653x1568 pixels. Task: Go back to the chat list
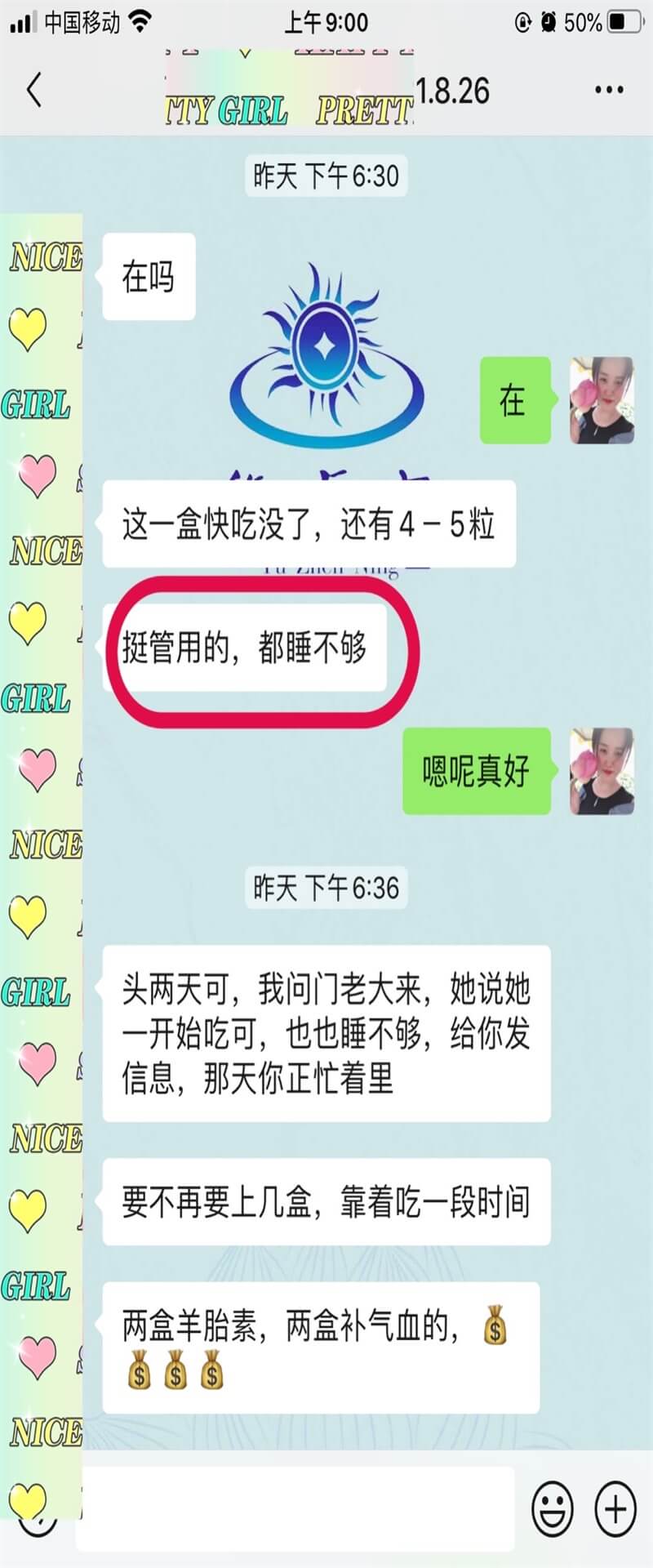[34, 90]
